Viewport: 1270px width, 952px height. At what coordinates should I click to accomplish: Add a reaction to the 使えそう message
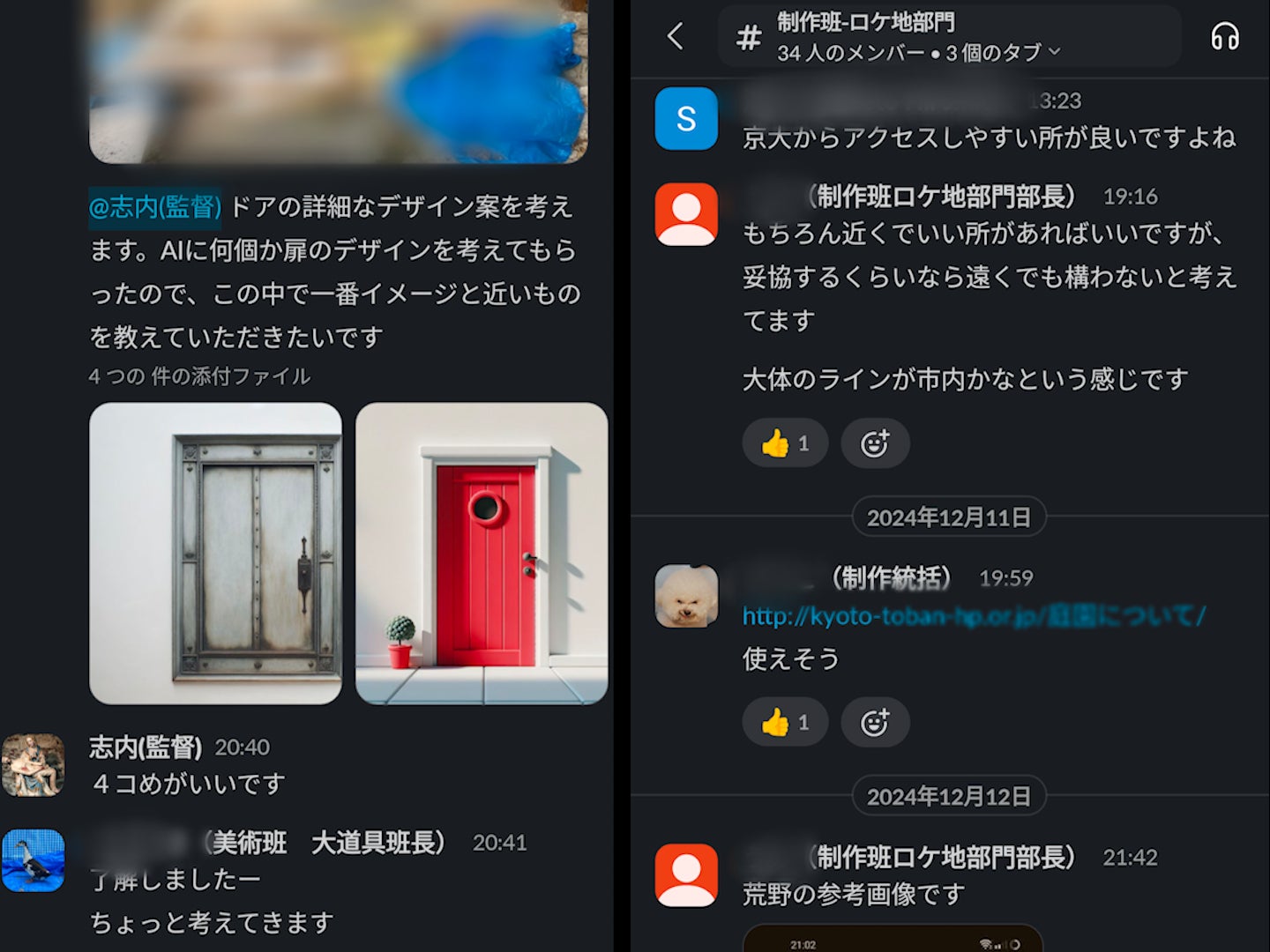[x=874, y=723]
